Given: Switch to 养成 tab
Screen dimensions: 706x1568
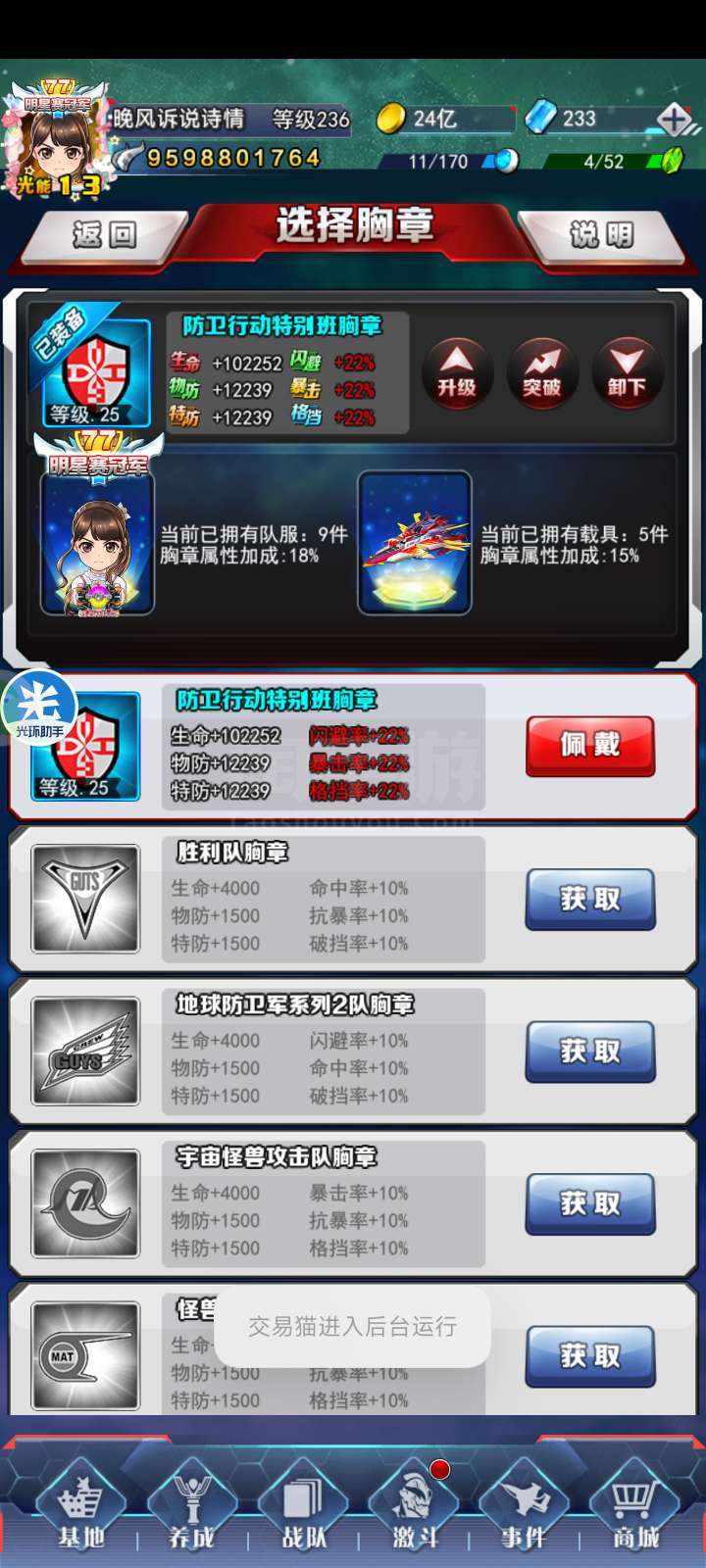Looking at the screenshot, I should point(191,1510).
